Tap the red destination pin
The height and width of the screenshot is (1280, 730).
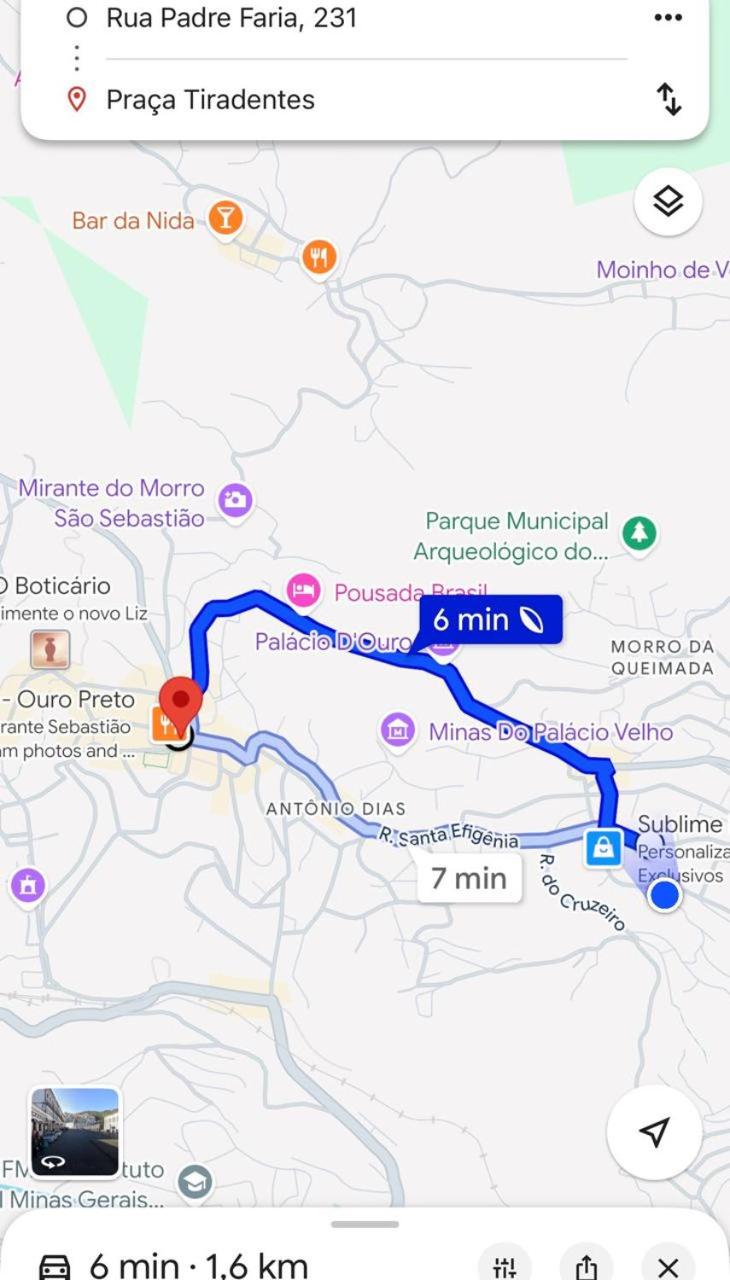[181, 700]
